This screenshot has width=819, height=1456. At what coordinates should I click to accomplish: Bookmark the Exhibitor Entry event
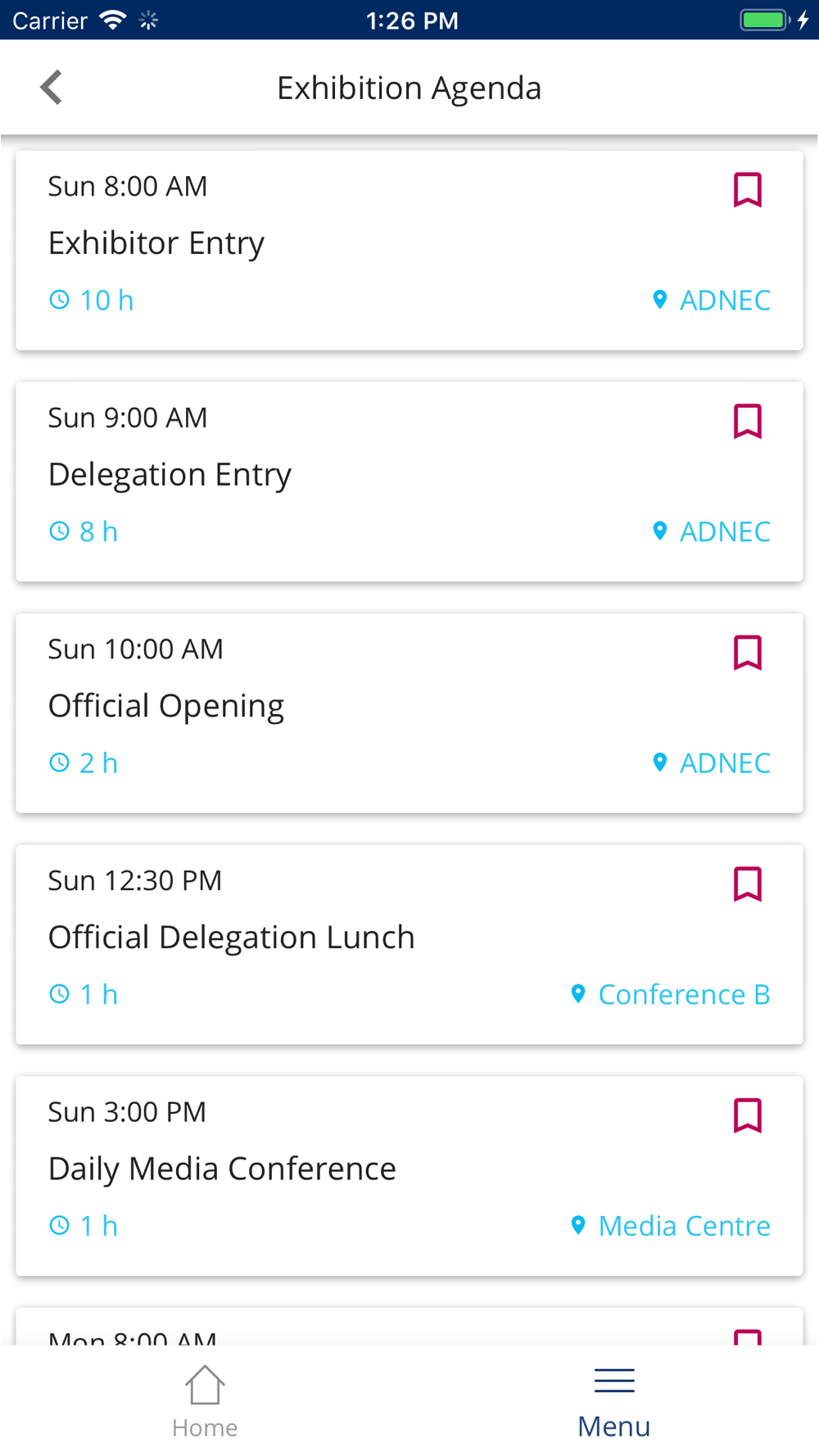[747, 190]
